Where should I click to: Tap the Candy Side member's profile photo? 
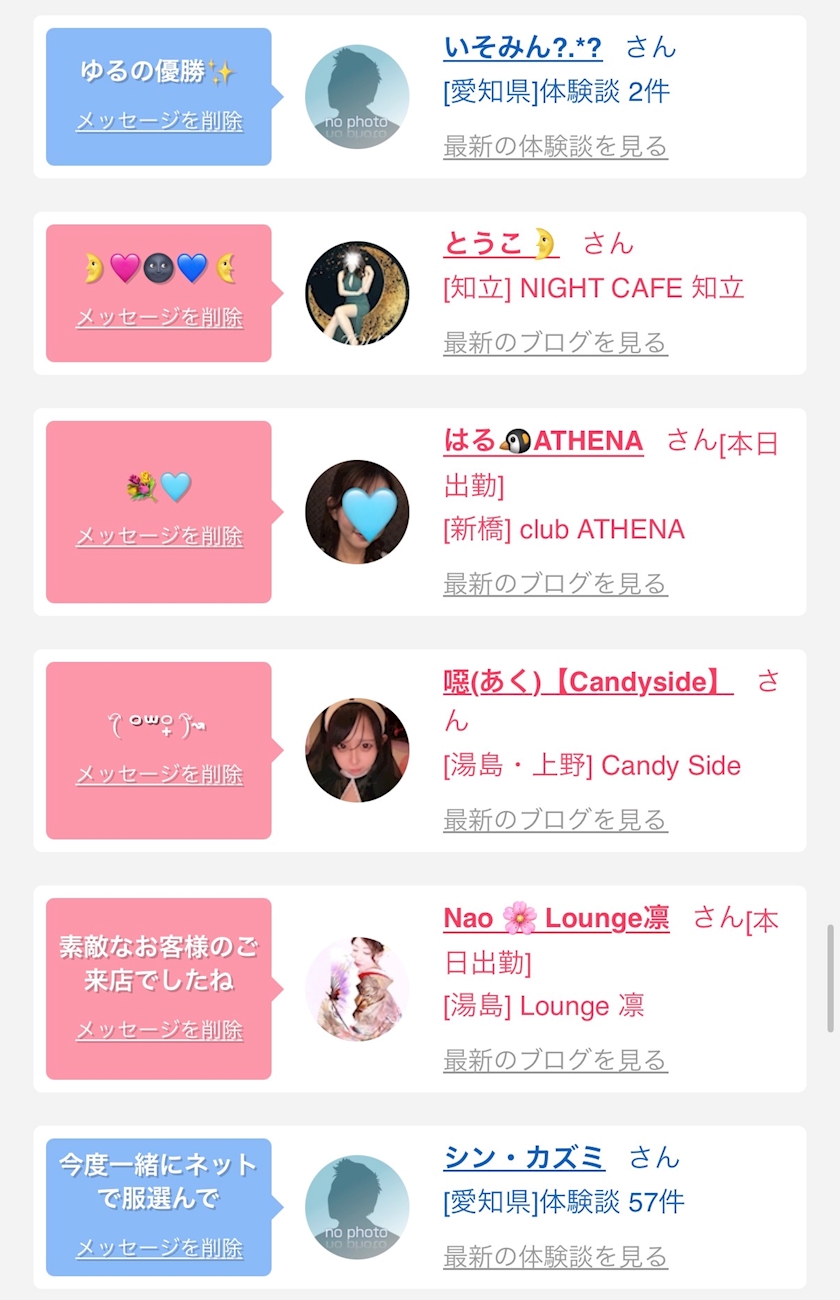coord(357,750)
